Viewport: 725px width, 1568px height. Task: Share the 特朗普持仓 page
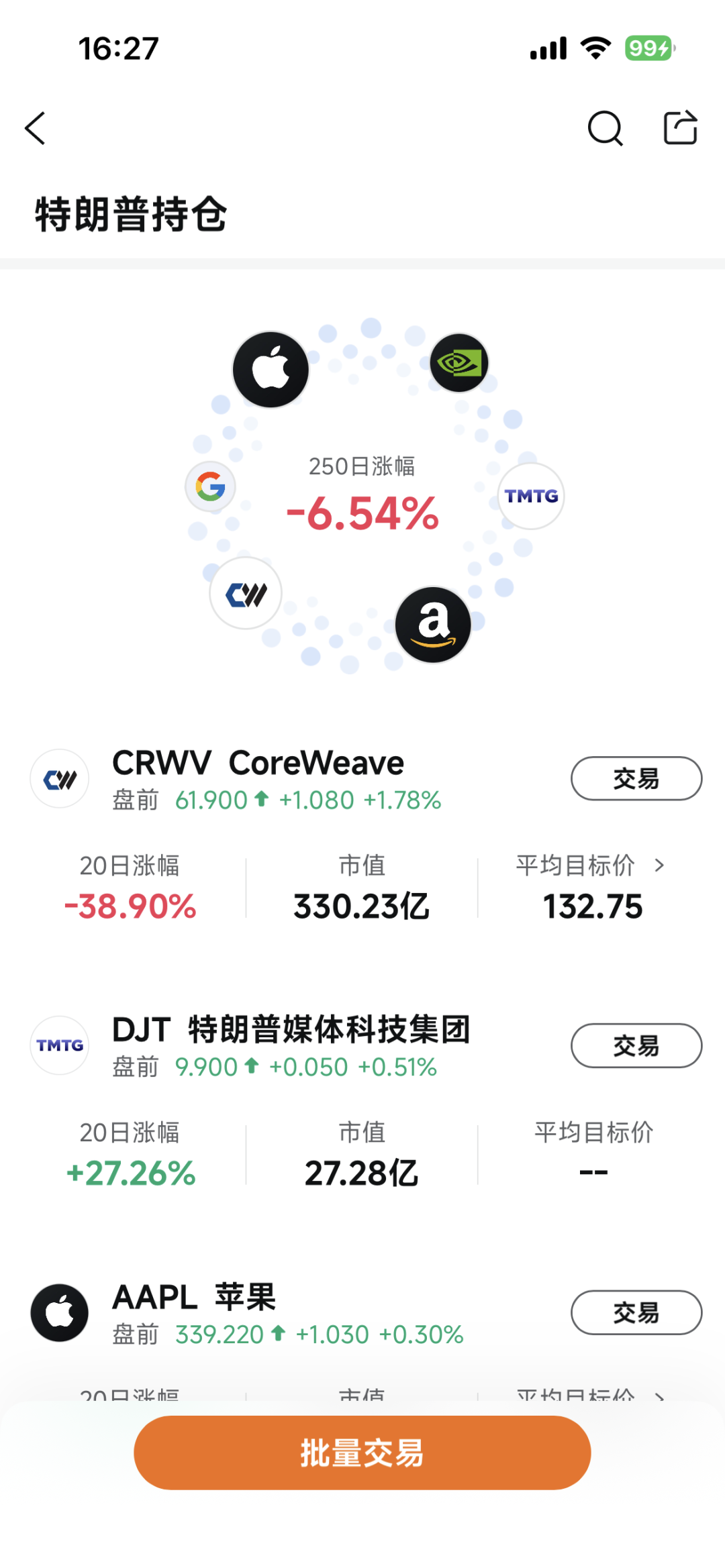[x=680, y=127]
